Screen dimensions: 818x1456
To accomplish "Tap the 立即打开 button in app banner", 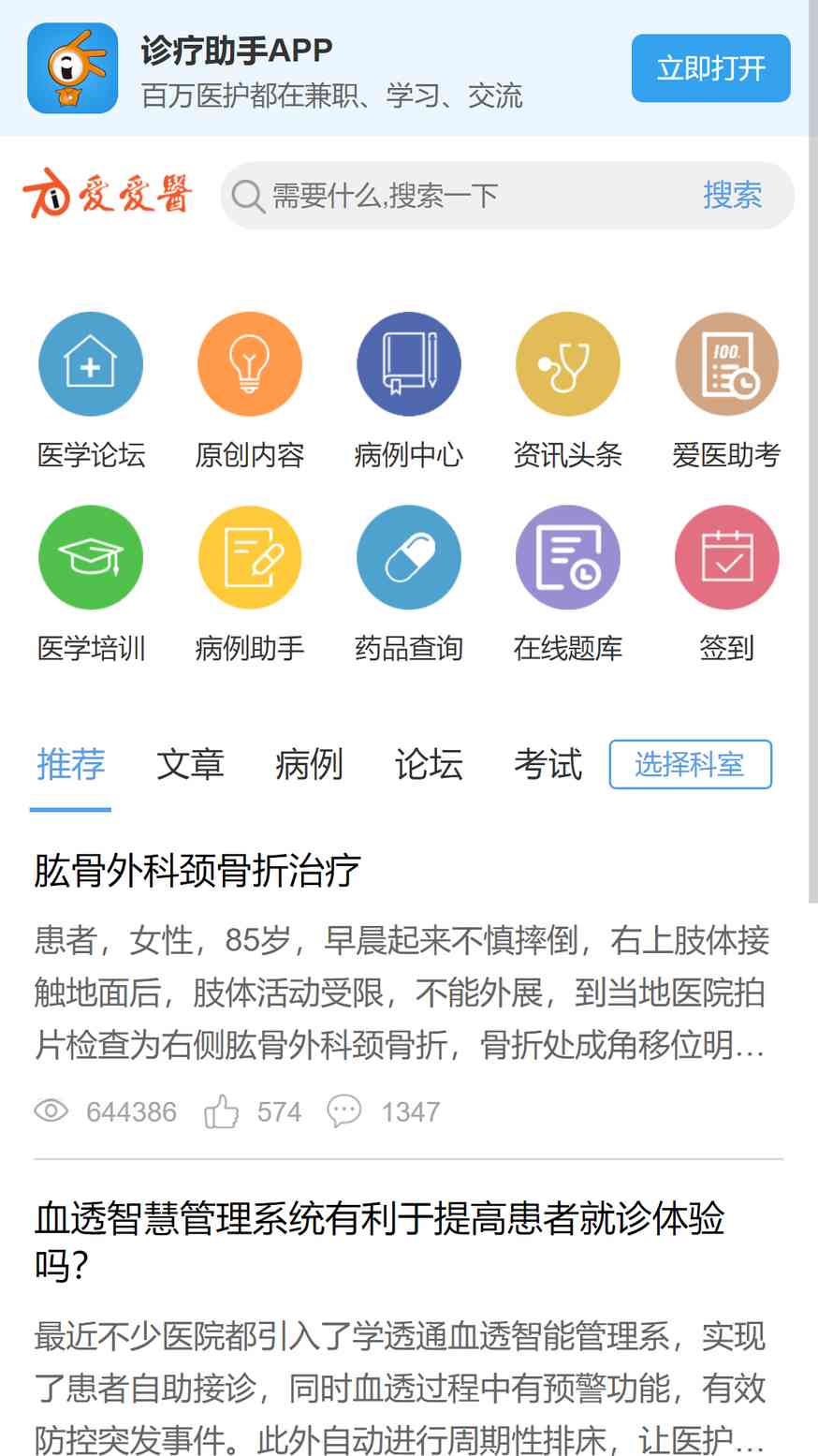I will tap(710, 68).
